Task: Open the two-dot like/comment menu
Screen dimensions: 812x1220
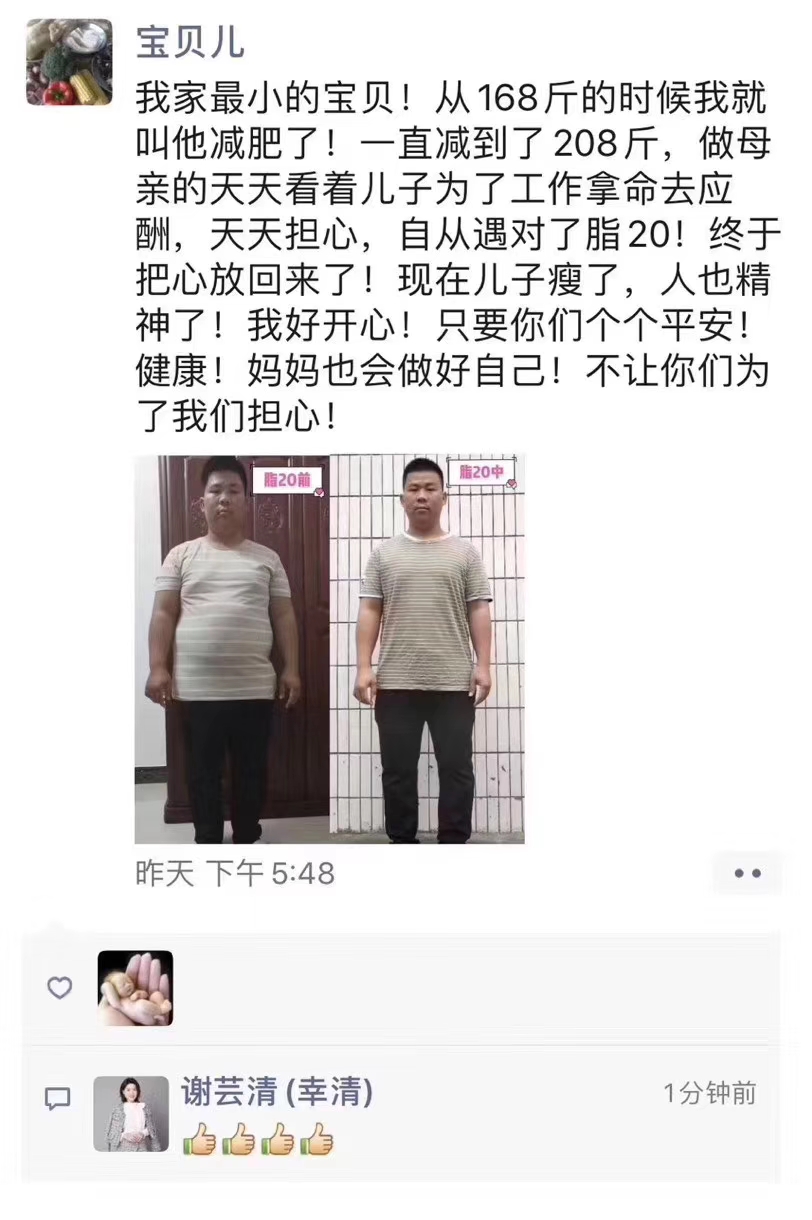Action: (747, 873)
